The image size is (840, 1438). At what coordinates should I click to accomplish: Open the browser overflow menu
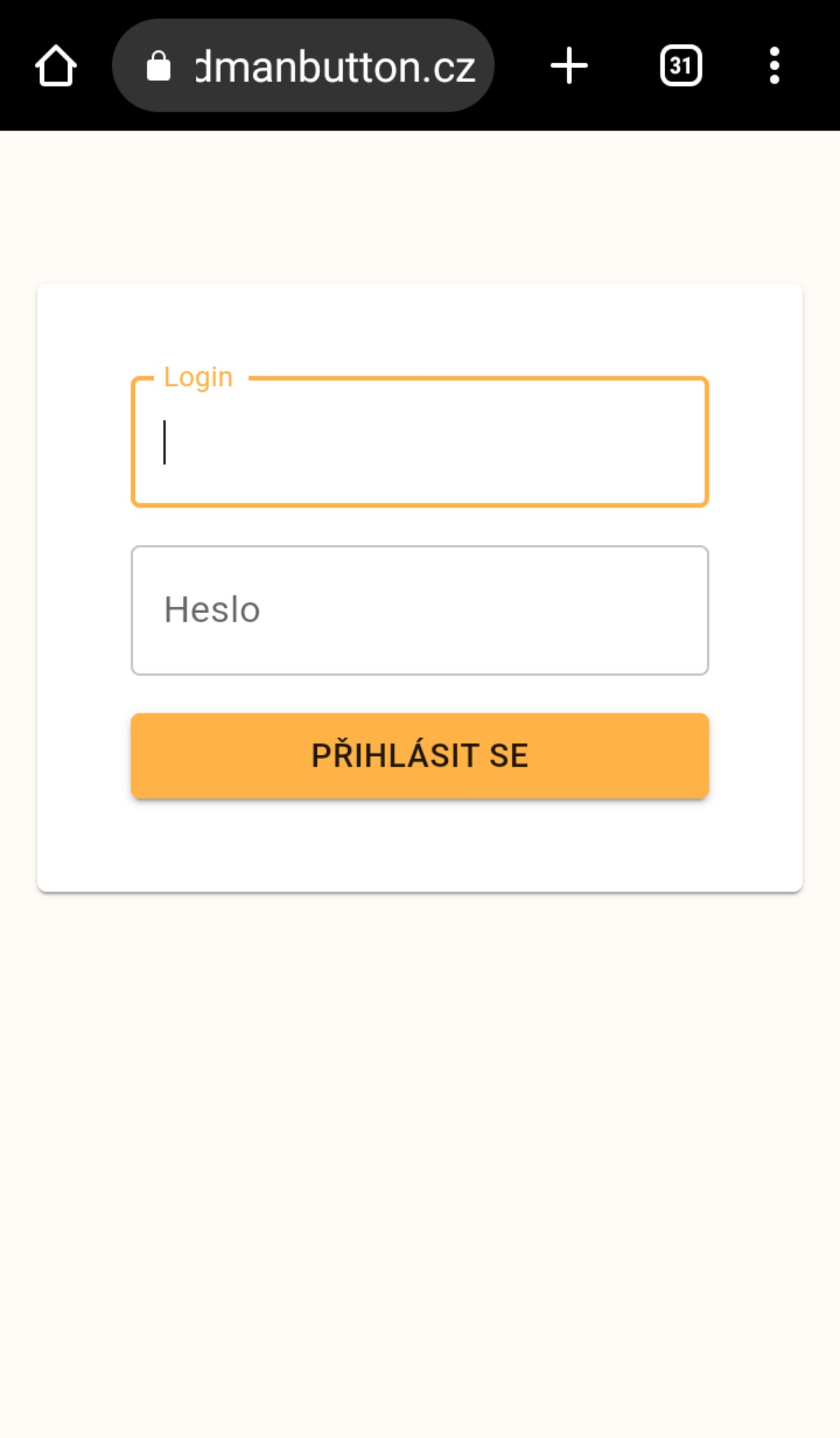[x=774, y=66]
